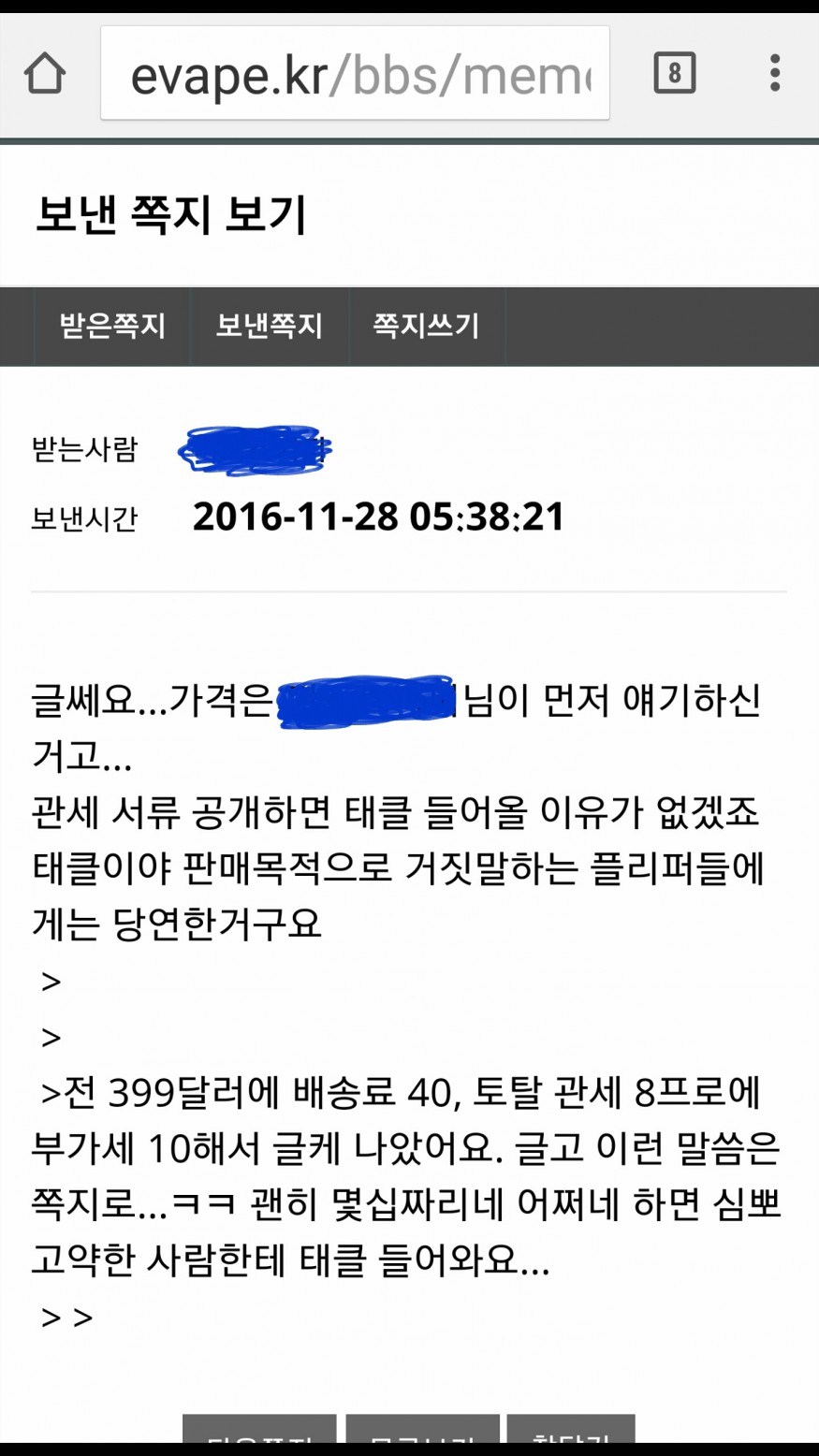Open the 쪽지쓰기 tab
The height and width of the screenshot is (1456, 819).
tap(427, 326)
